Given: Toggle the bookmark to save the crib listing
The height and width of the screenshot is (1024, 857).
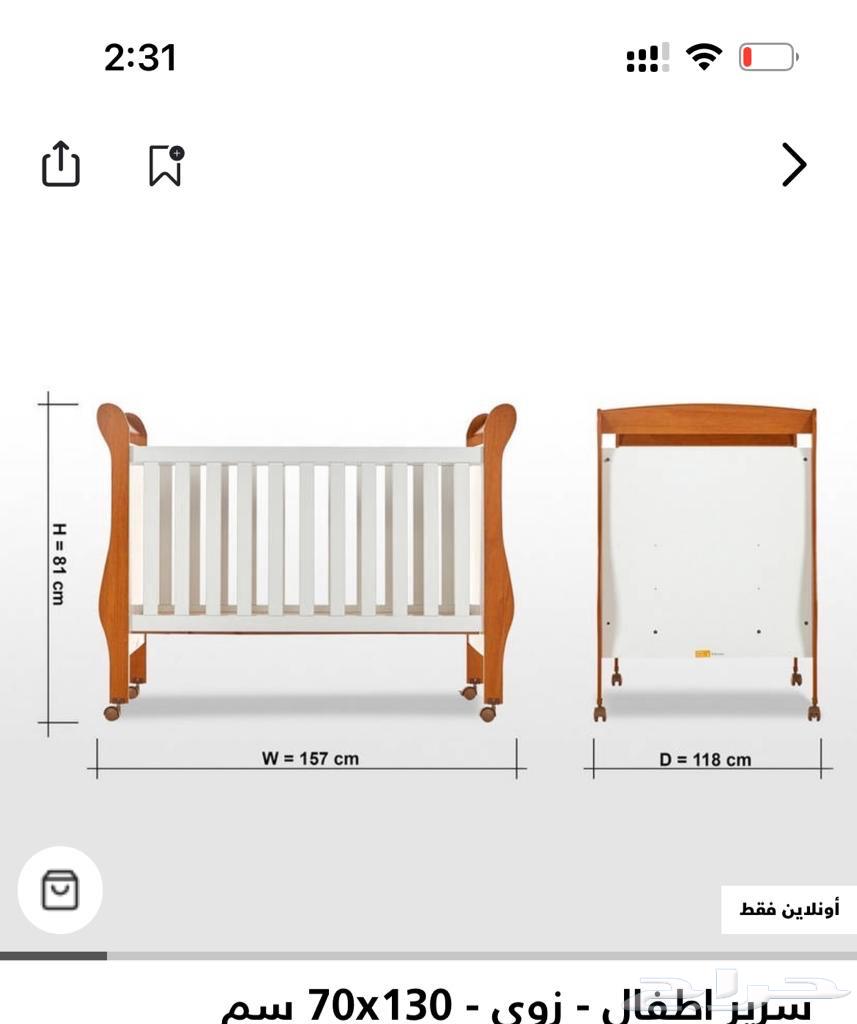Looking at the screenshot, I should point(165,167).
